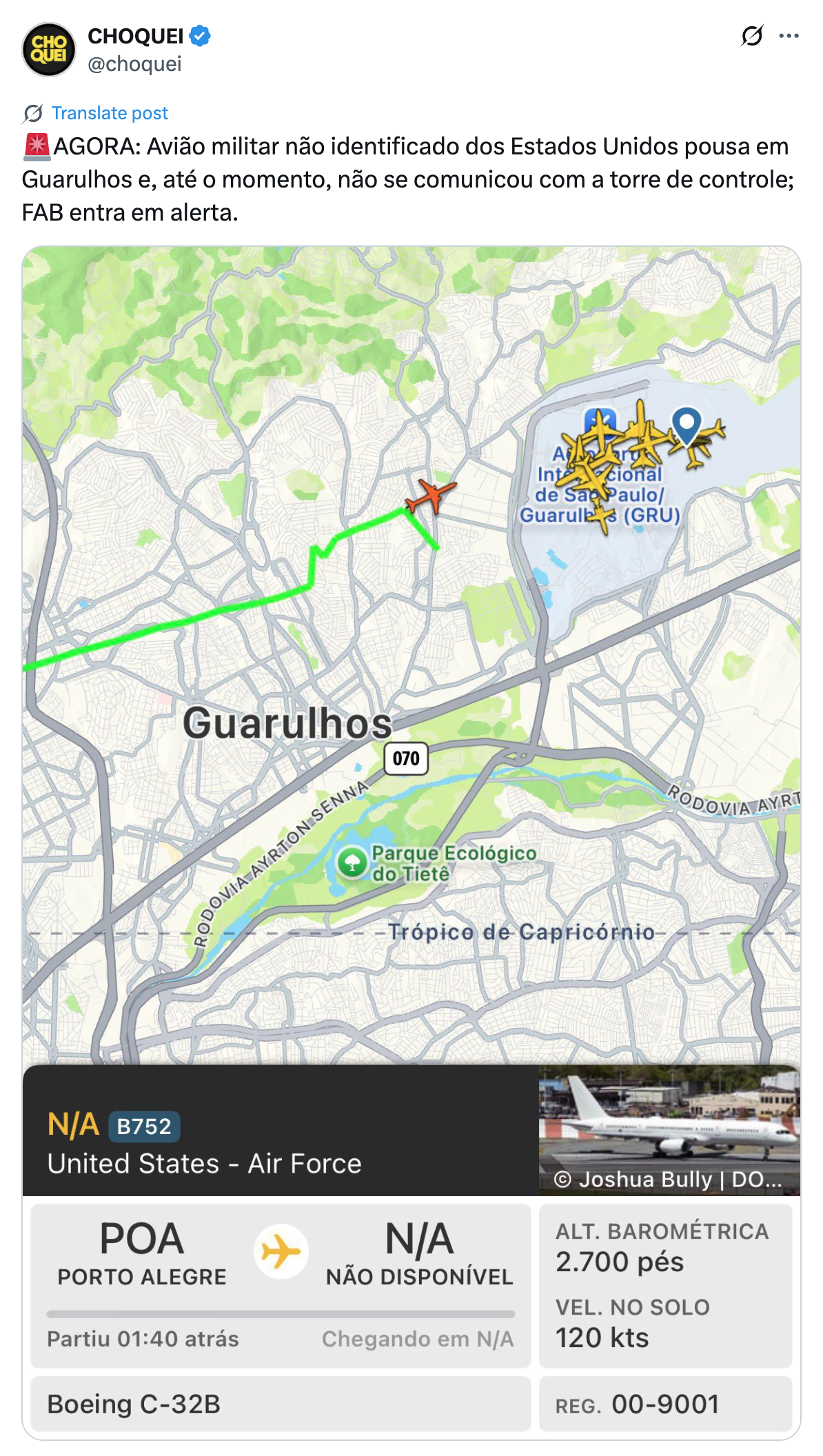Open the @choquei profile name
The width and height of the screenshot is (823, 1456).
coord(135,36)
